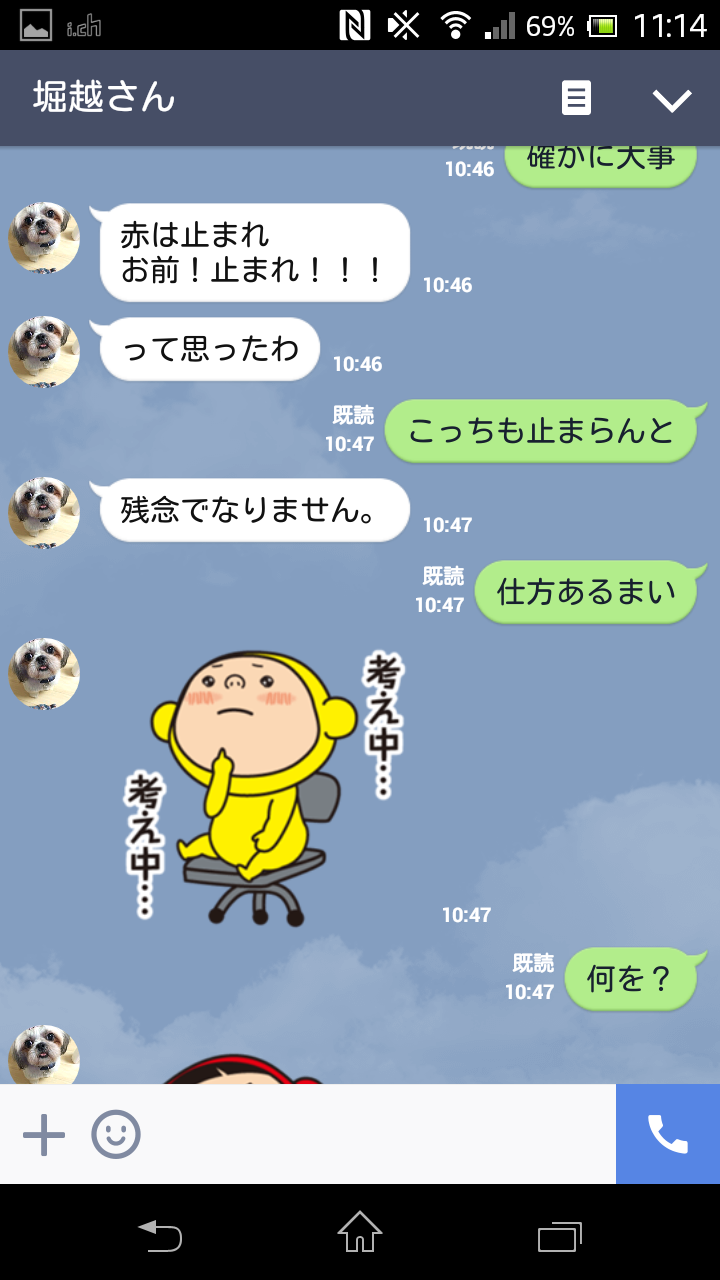Open avatar beside 残念でなりません message
Screen dimensions: 720x1280
tap(44, 512)
